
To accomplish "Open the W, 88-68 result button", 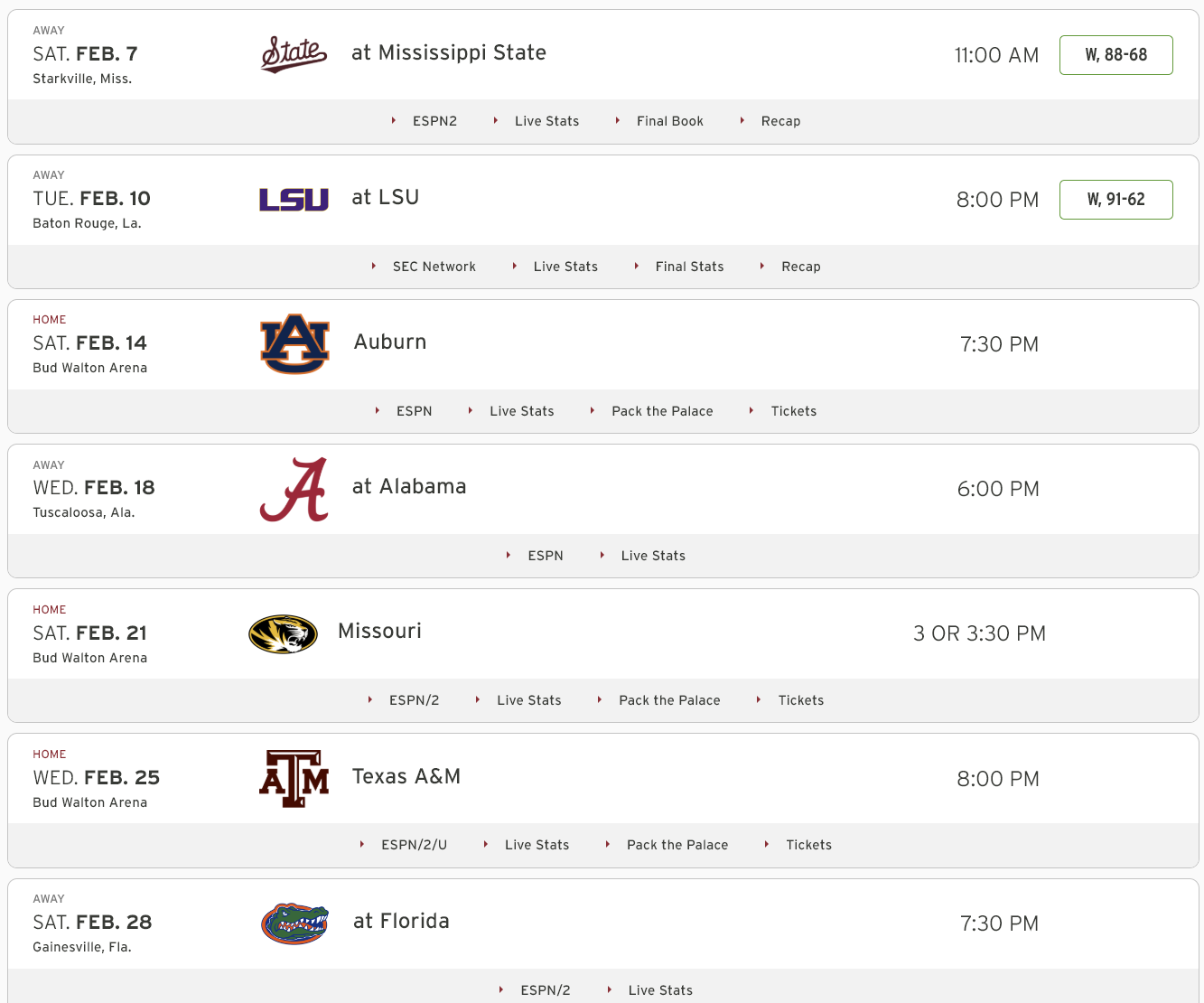I will (1115, 55).
